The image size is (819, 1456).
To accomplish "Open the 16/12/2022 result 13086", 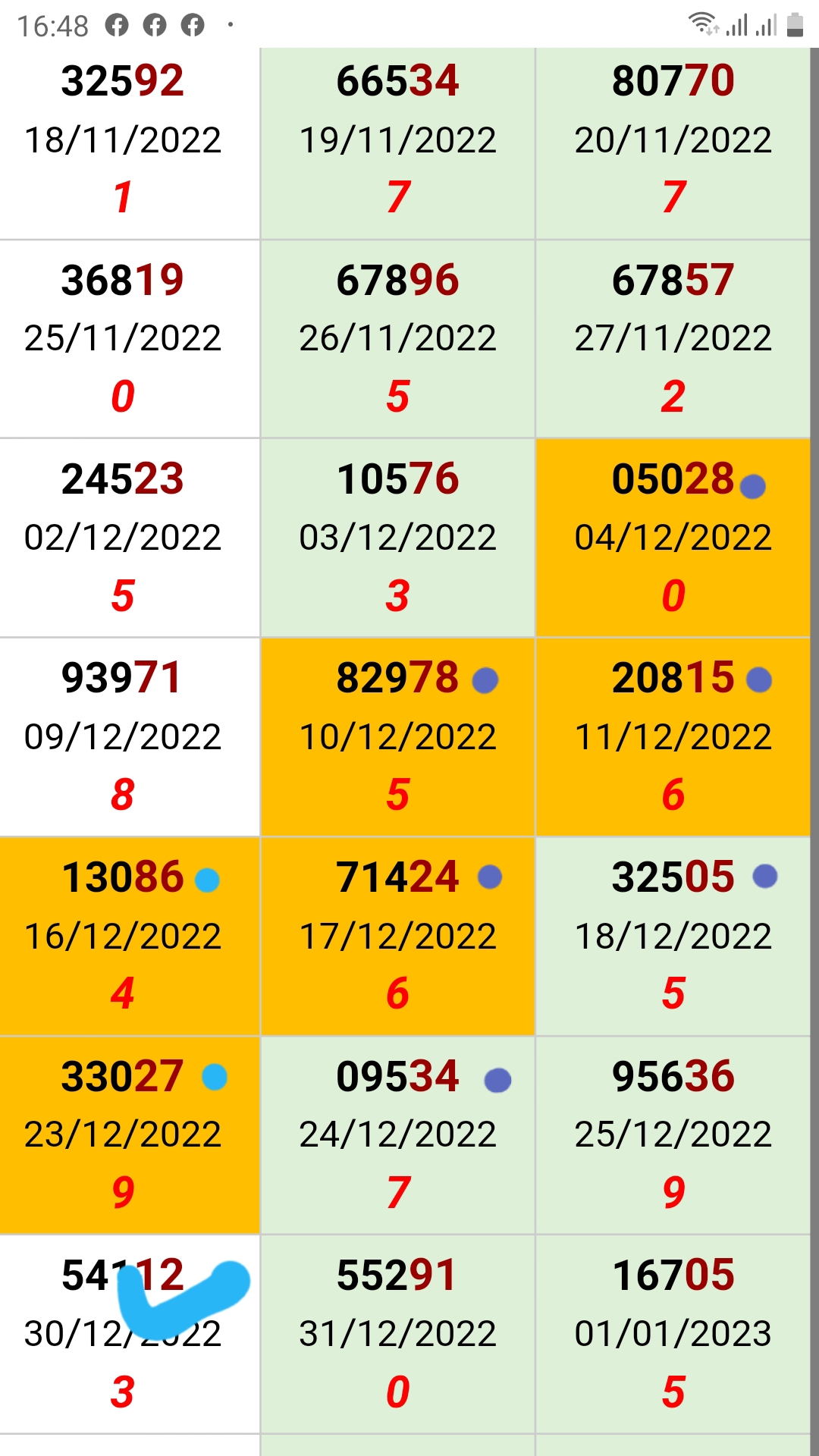I will pos(130,937).
